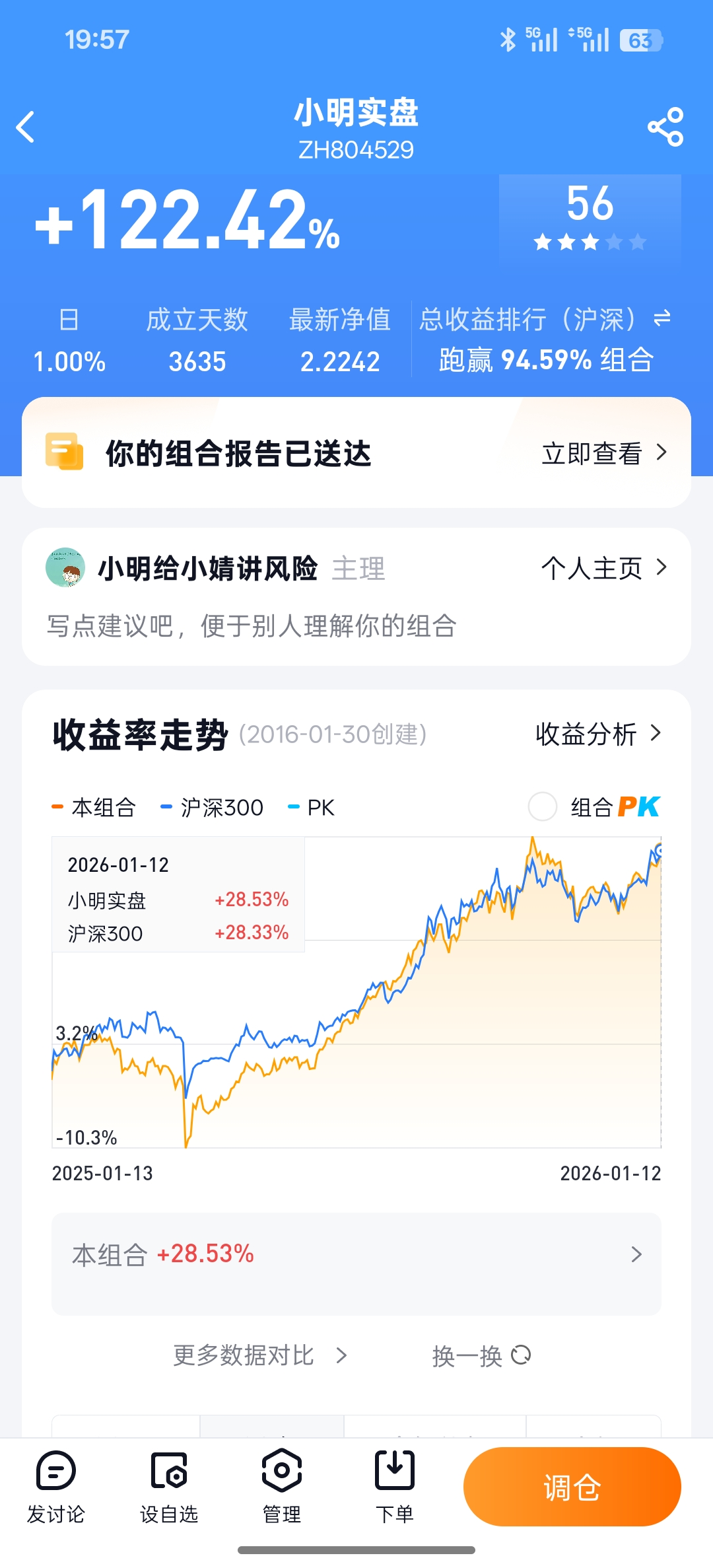The height and width of the screenshot is (1568, 713).
Task: Add a suggestion in 写点建议吧 field
Action: pos(252,626)
